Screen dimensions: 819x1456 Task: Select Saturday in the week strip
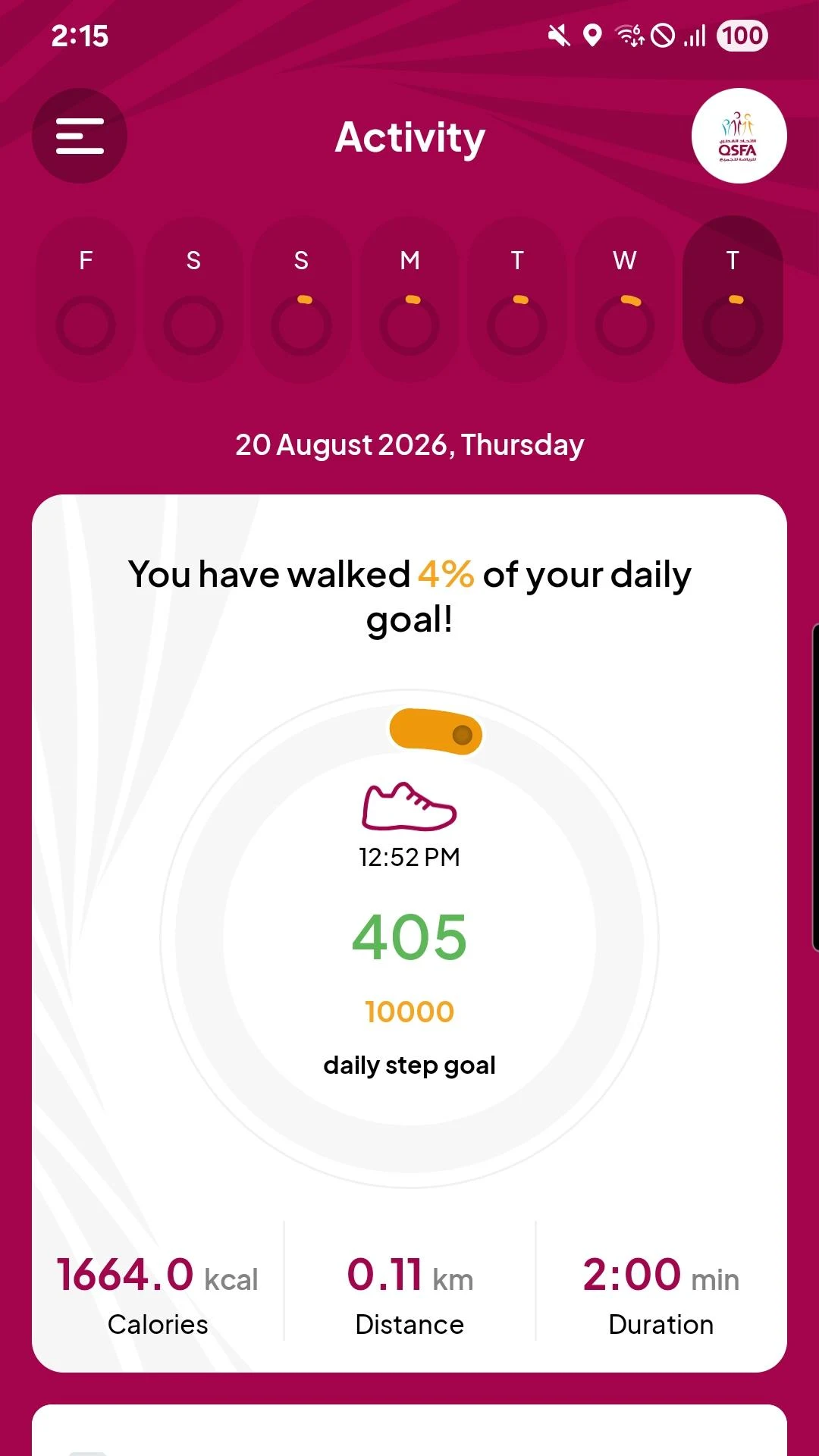[193, 300]
